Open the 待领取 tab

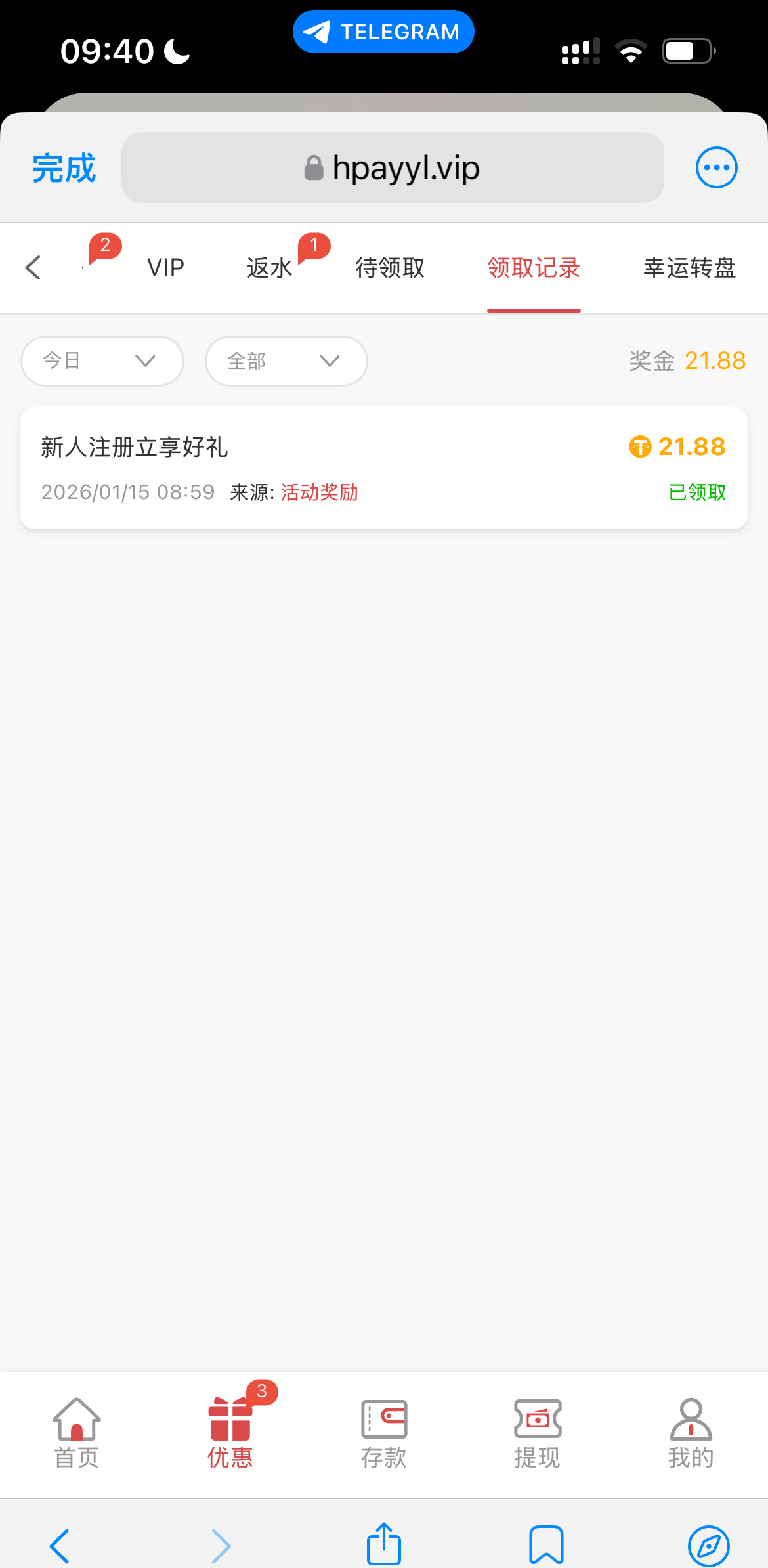pyautogui.click(x=390, y=268)
